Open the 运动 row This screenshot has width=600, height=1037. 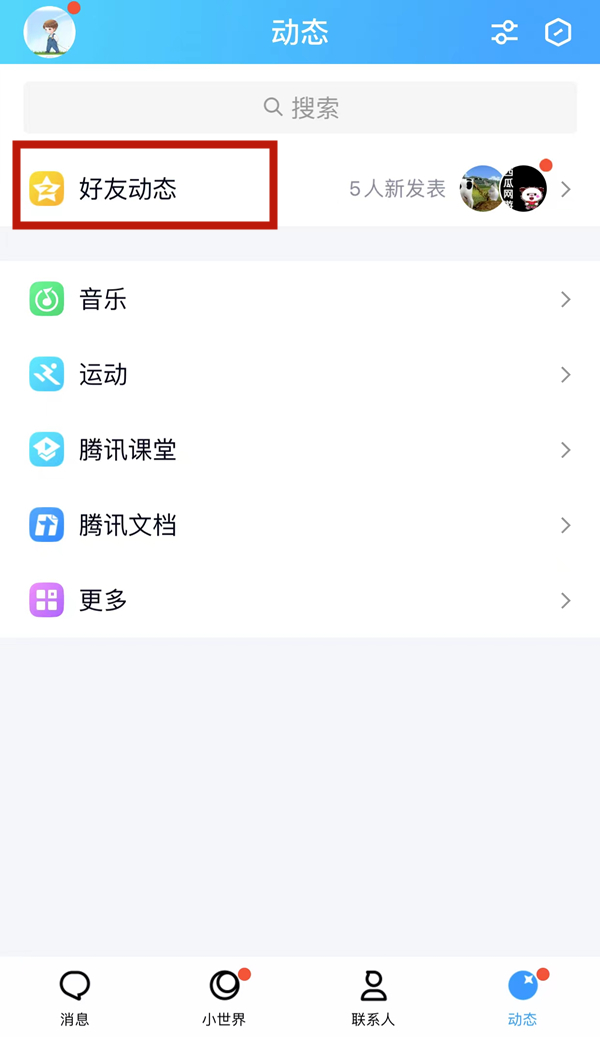[300, 375]
